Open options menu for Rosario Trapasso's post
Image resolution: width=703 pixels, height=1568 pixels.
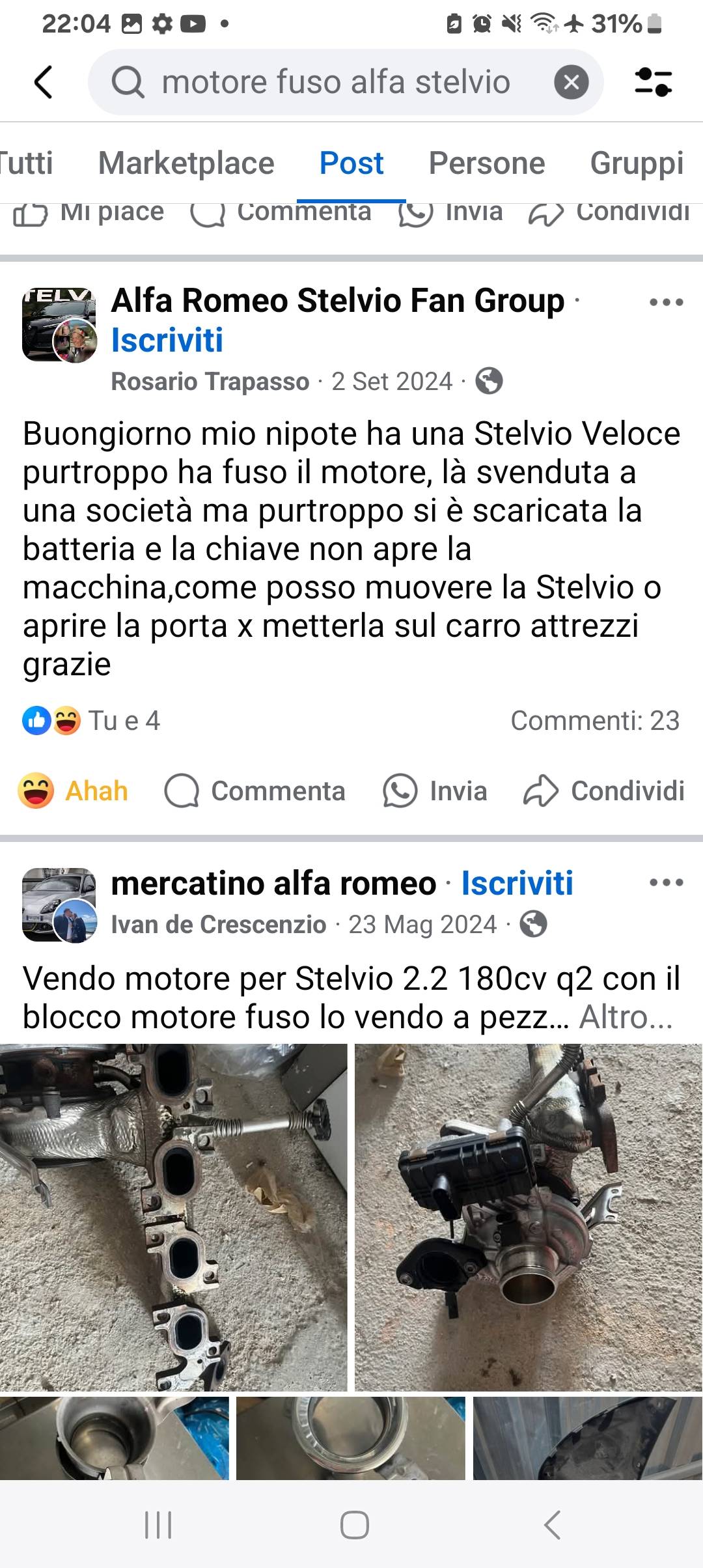click(x=666, y=302)
